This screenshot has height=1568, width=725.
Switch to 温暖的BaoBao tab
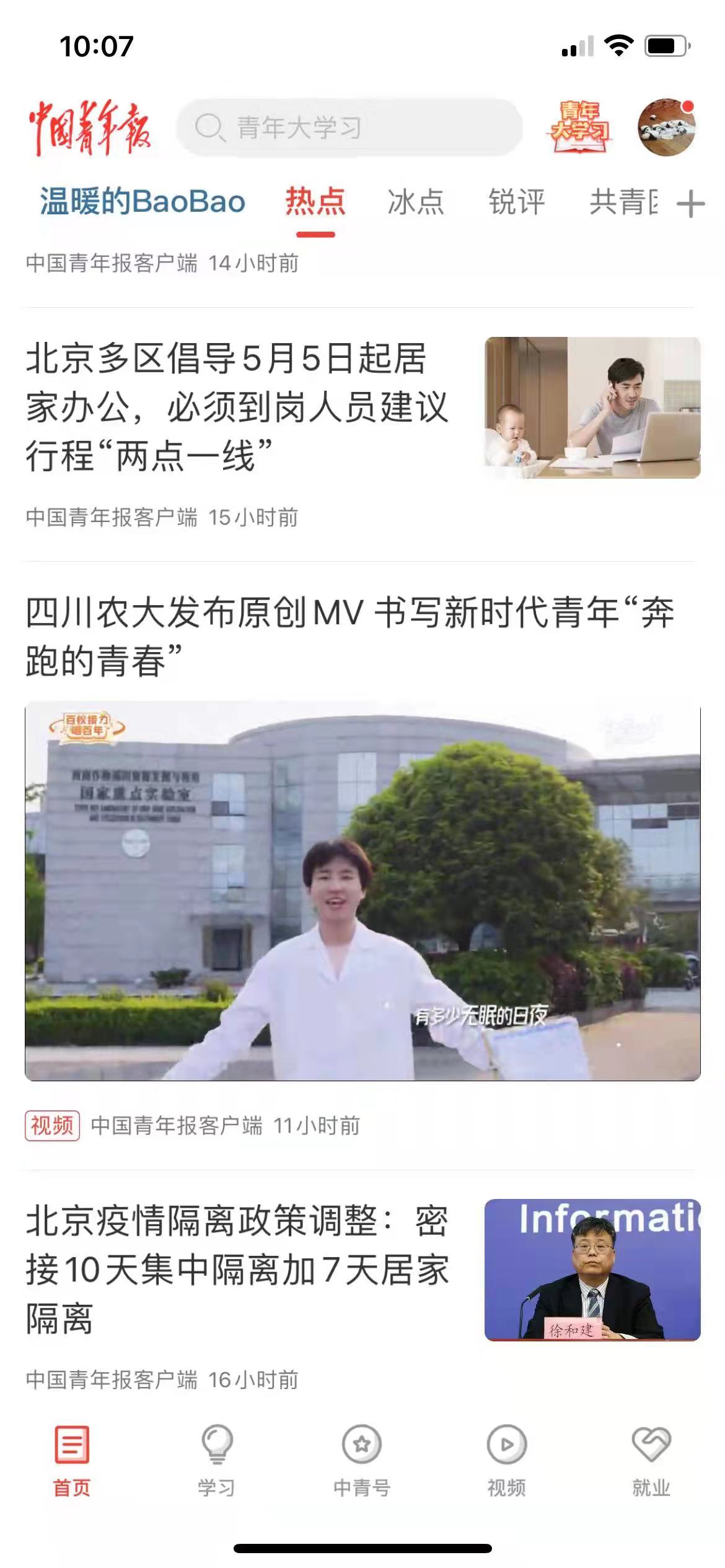[x=143, y=202]
